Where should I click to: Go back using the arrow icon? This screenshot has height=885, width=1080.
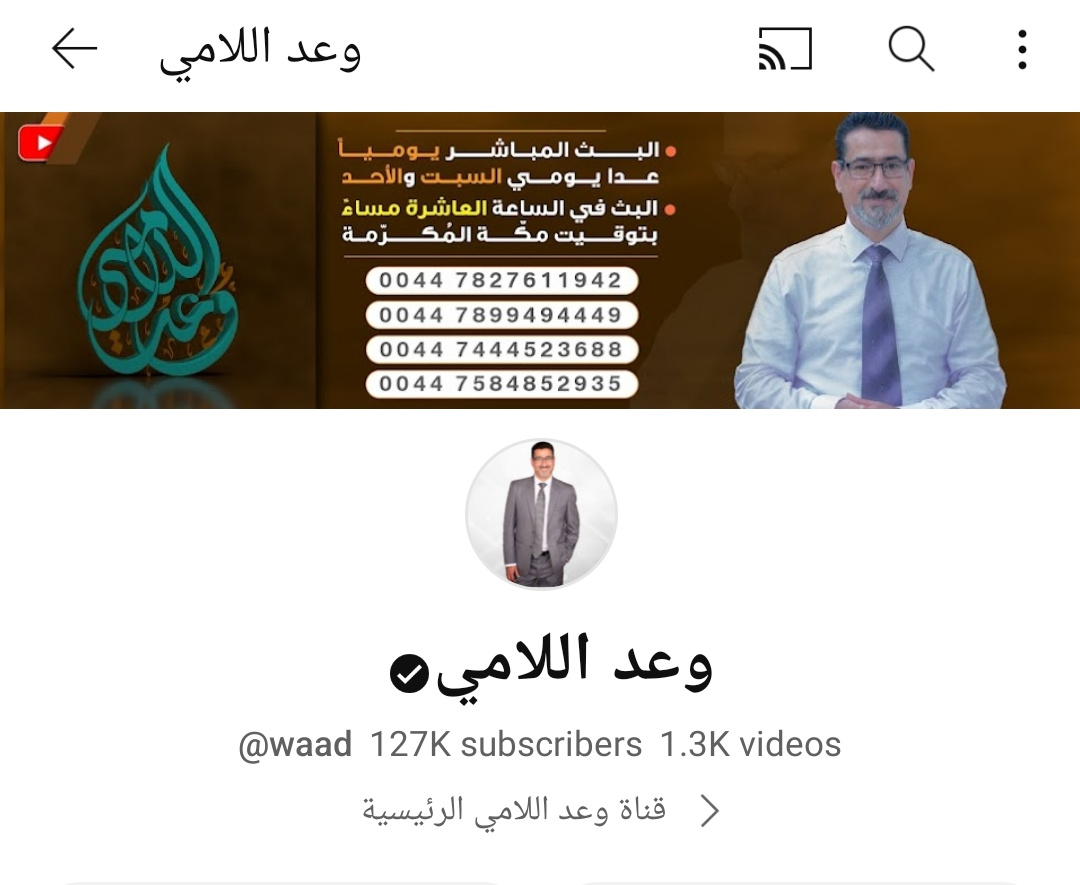coord(75,49)
